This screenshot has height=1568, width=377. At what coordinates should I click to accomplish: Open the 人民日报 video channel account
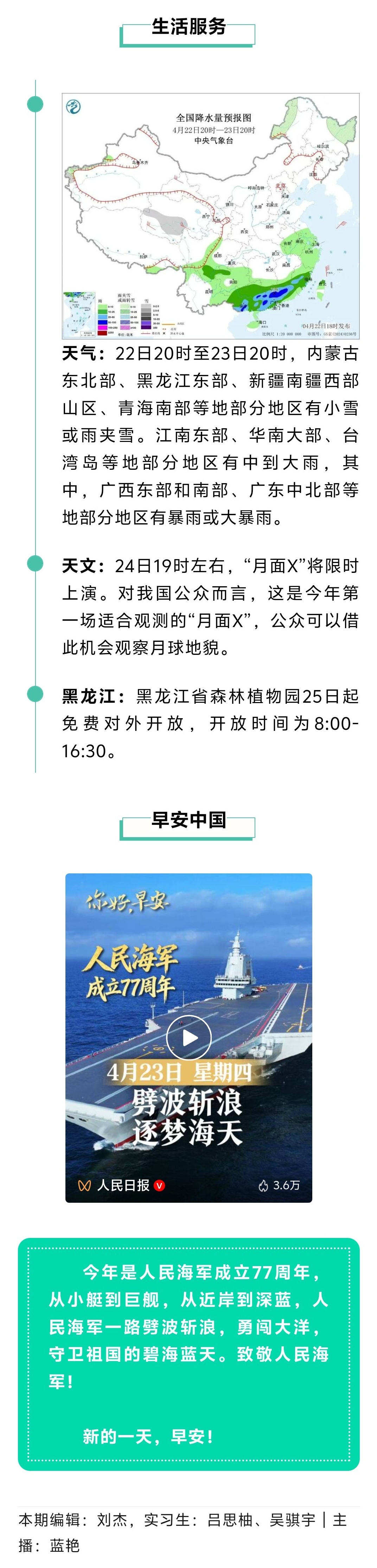(123, 1184)
